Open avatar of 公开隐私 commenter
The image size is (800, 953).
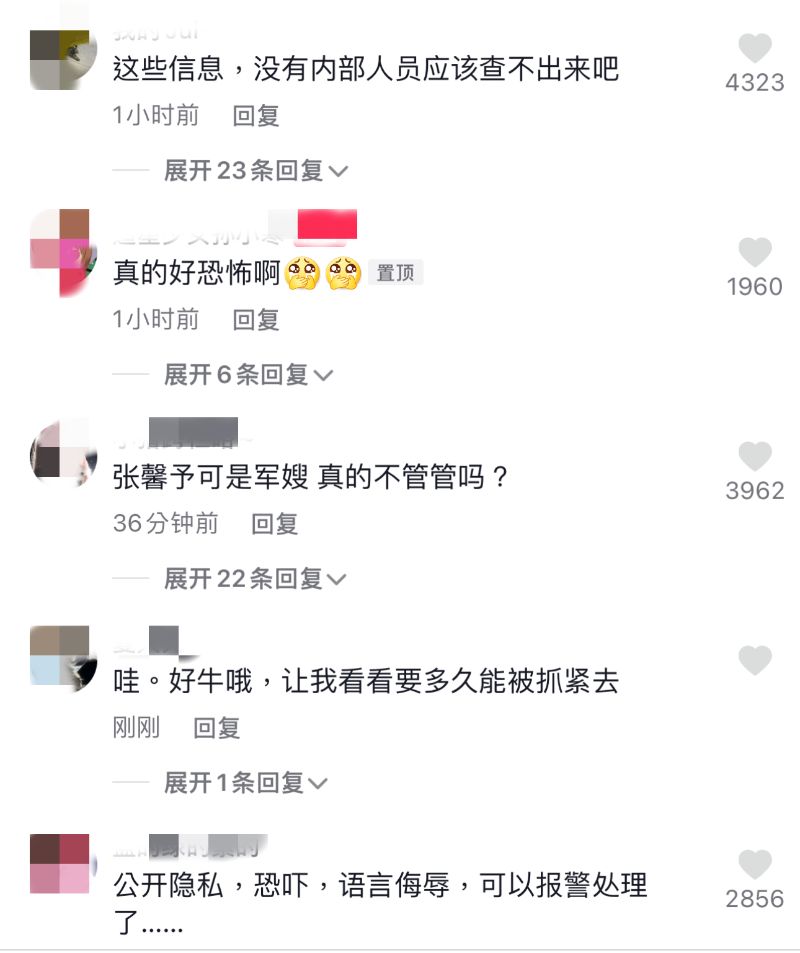[x=60, y=864]
